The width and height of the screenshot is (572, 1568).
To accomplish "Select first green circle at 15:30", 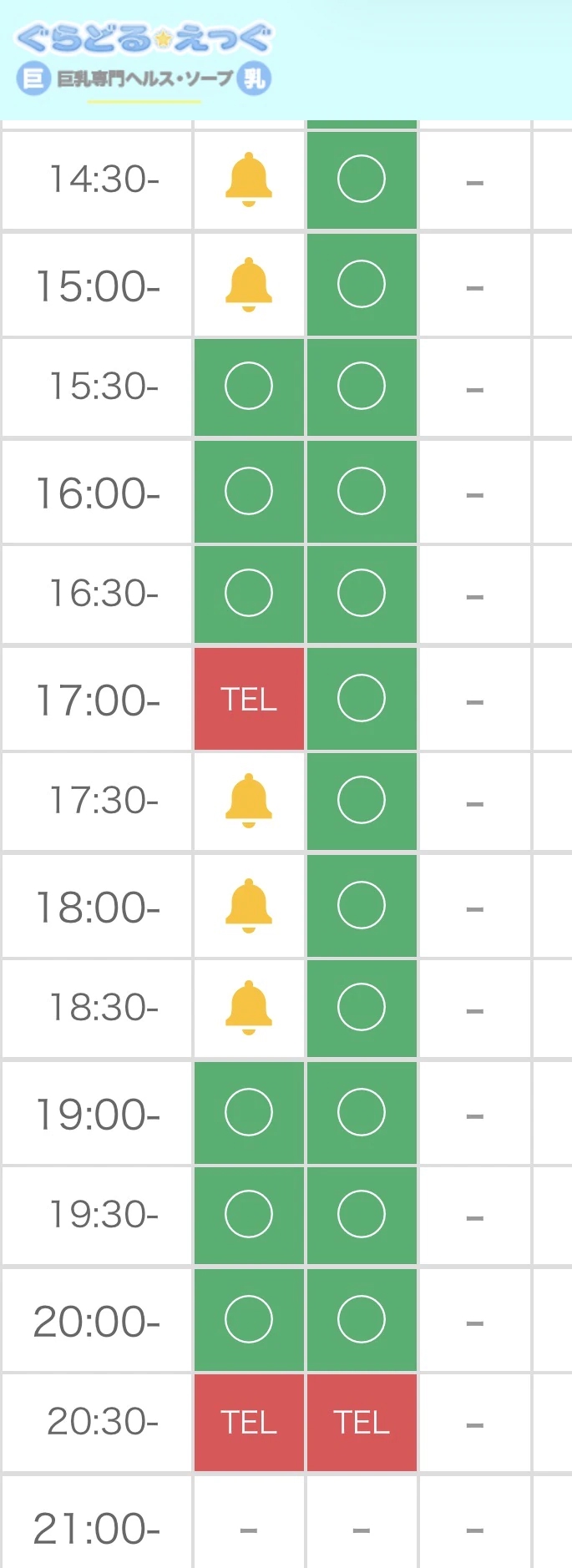I will (249, 387).
